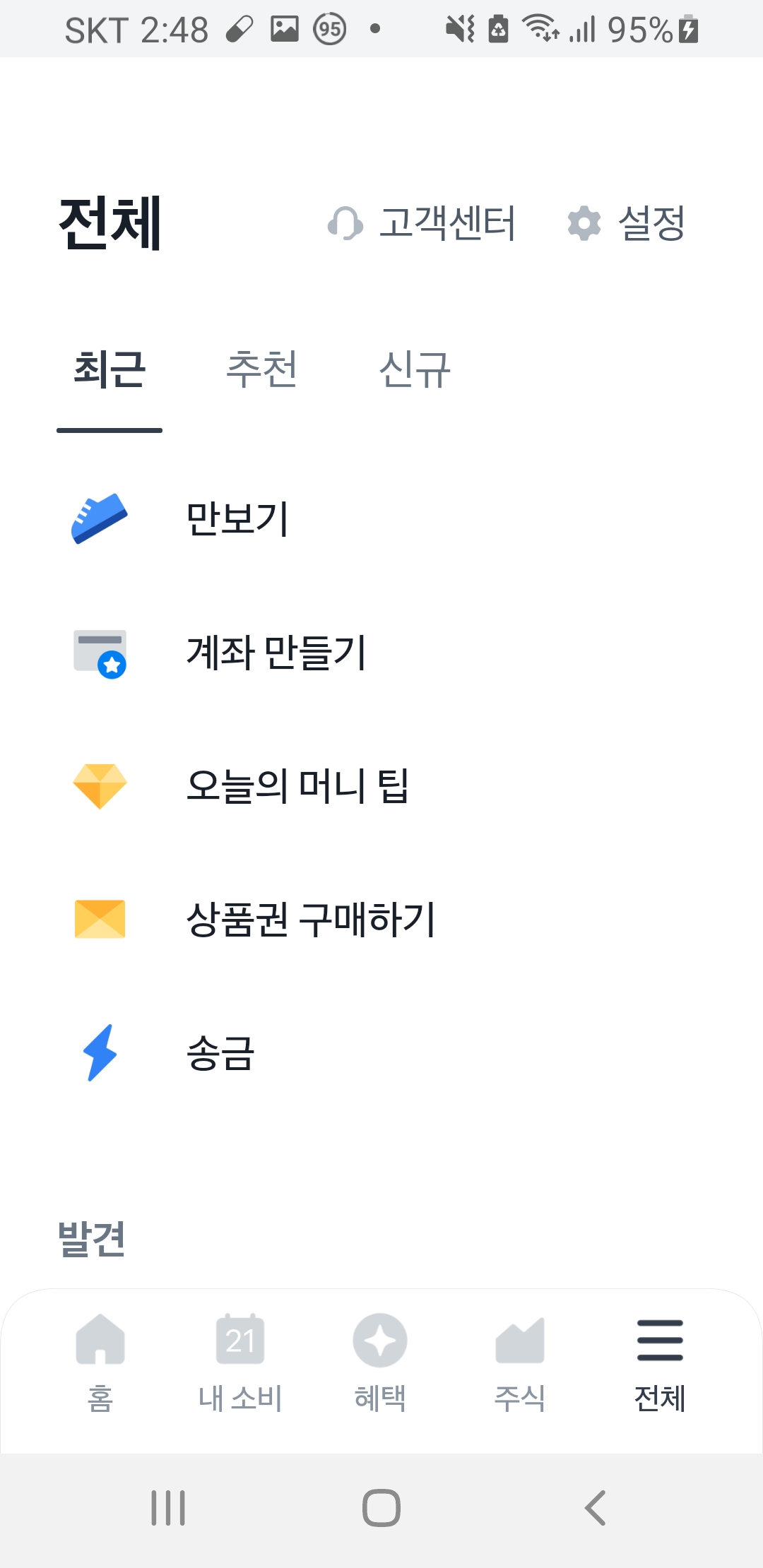Open the system recent apps view

(x=168, y=1508)
